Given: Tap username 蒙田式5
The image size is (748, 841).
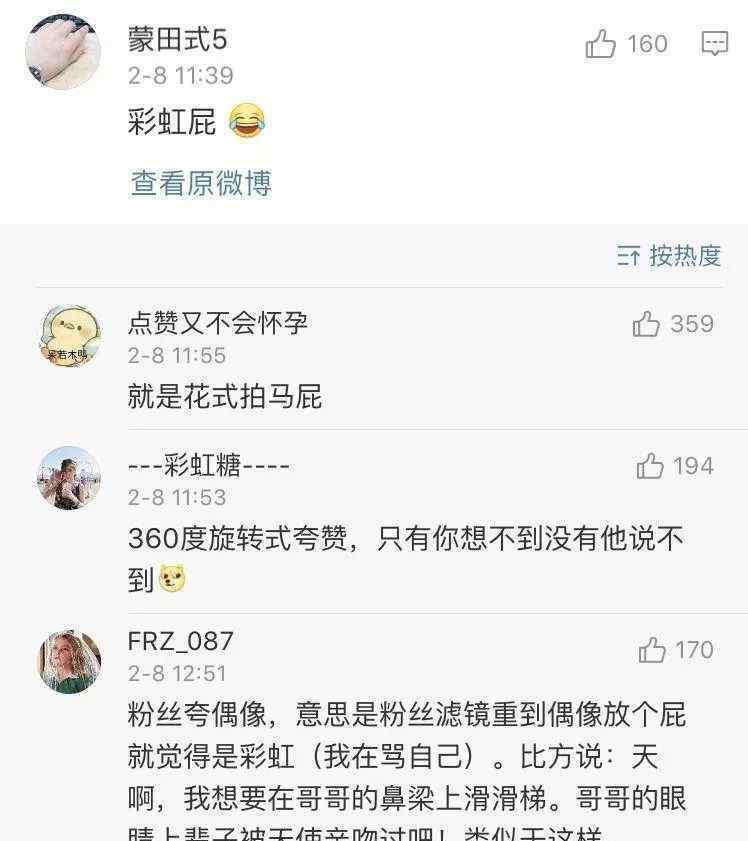Looking at the screenshot, I should coord(178,40).
